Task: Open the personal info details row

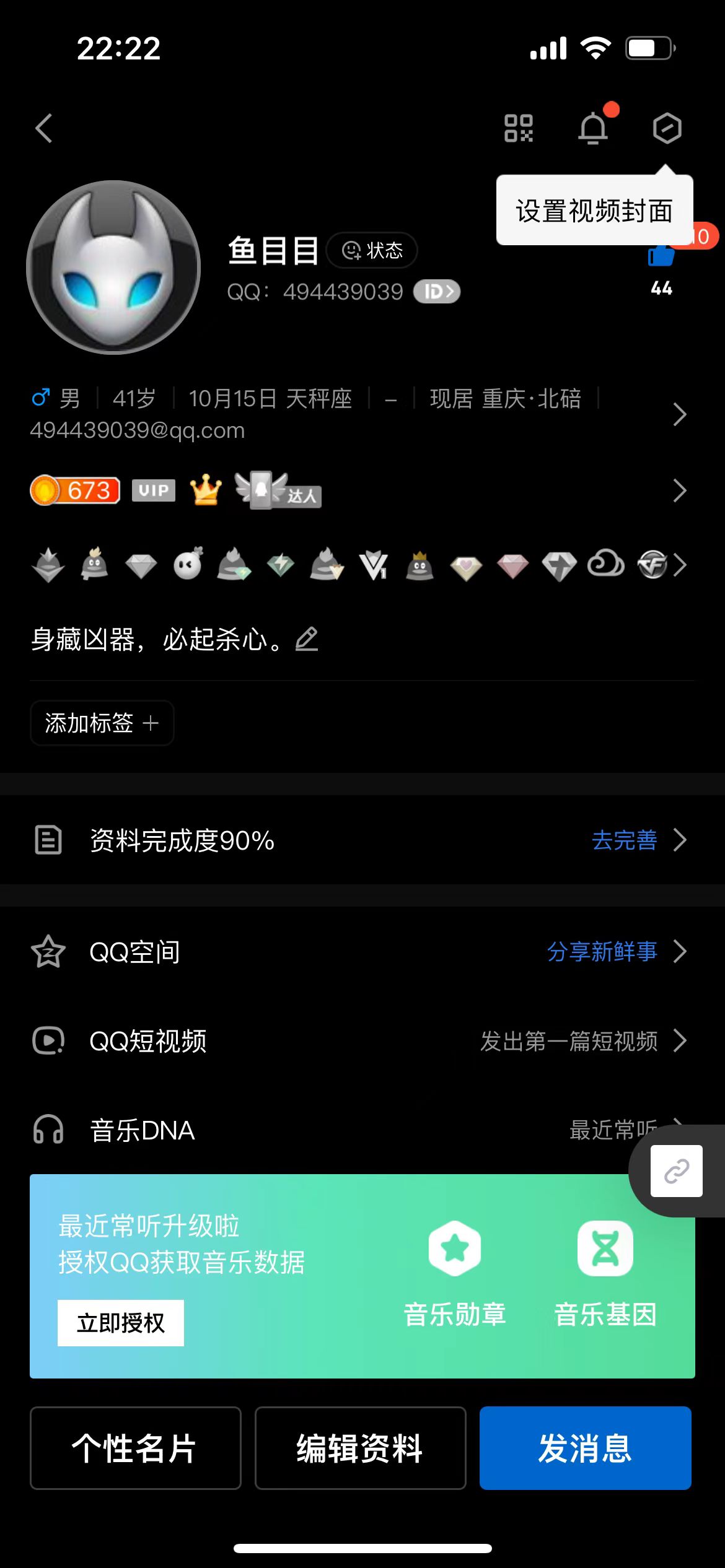Action: coord(362,414)
